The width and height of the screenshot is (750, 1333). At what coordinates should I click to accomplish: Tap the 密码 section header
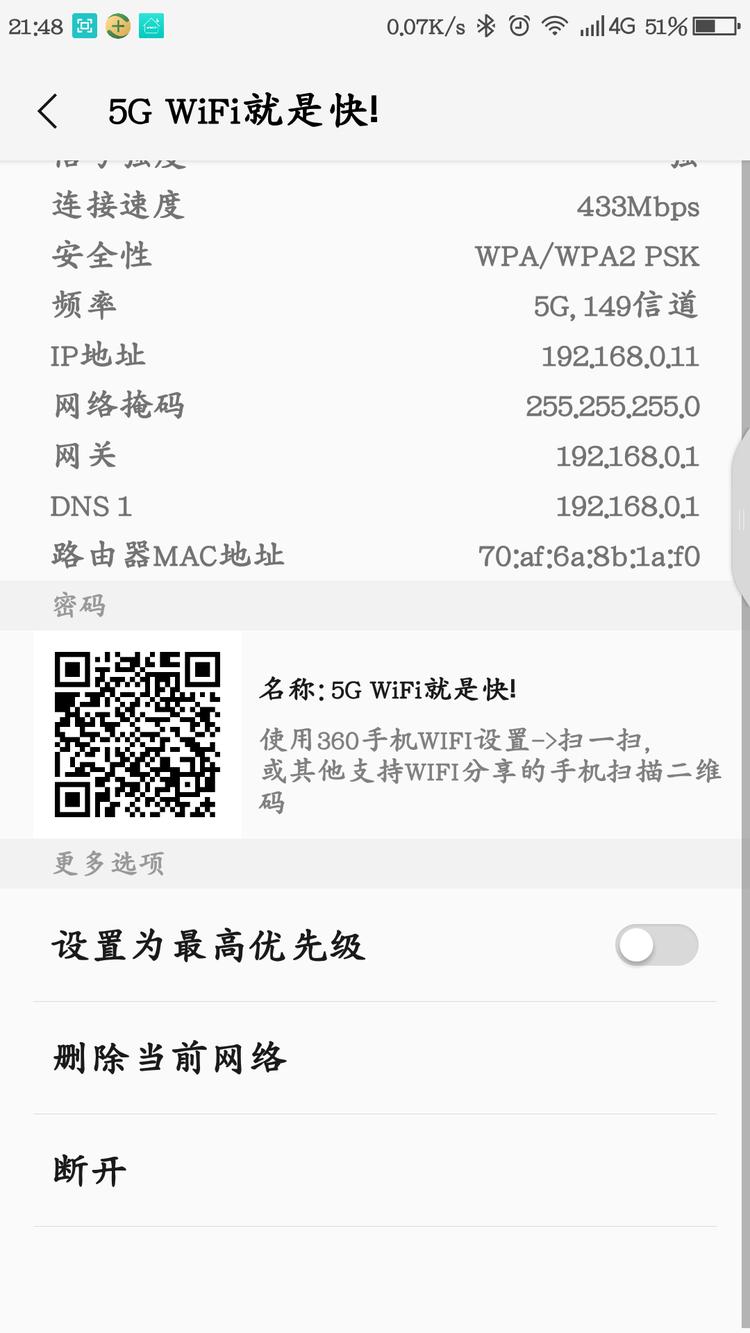[79, 605]
